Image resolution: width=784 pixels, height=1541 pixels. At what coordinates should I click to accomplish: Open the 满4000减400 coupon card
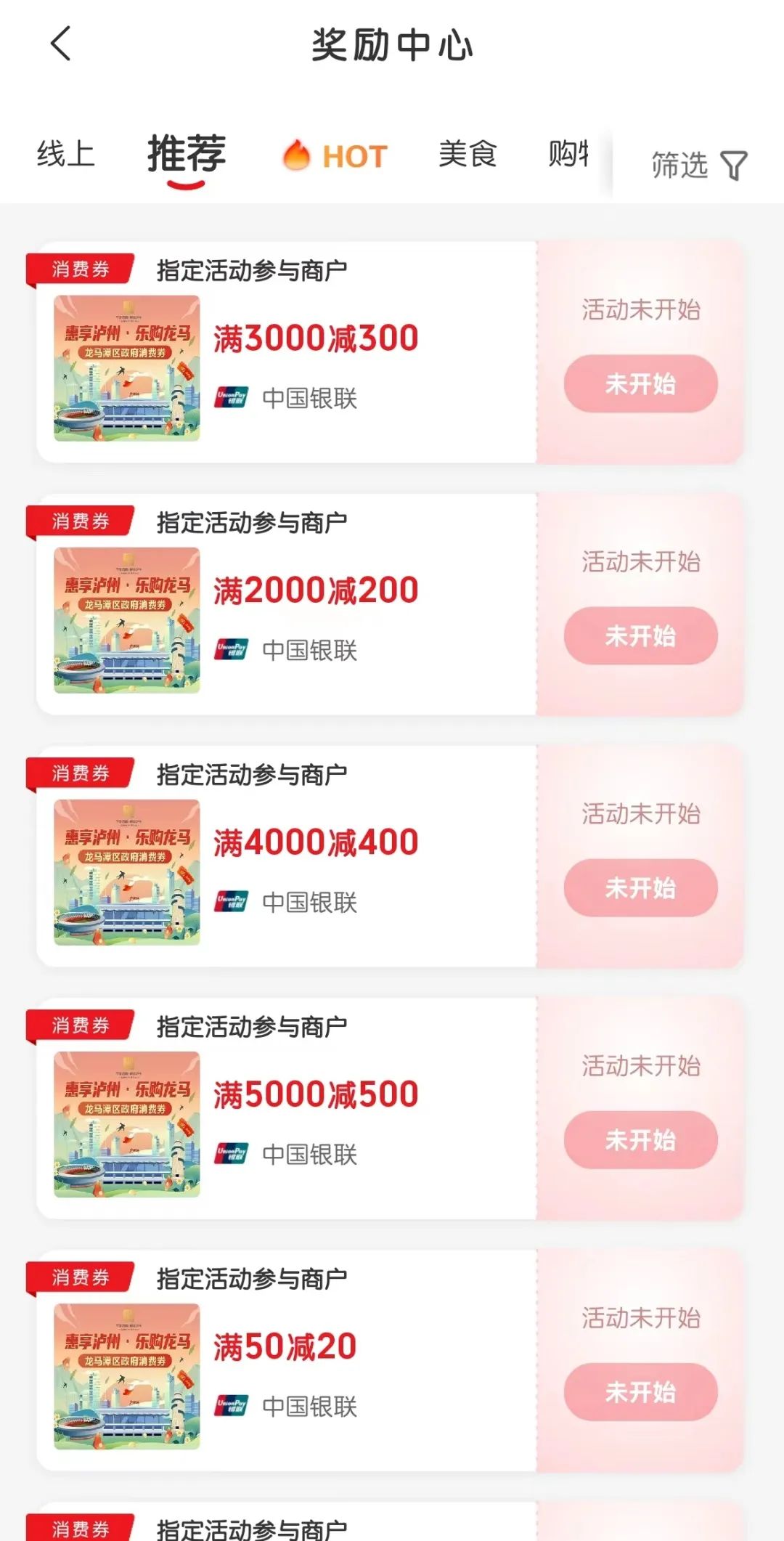tap(315, 843)
